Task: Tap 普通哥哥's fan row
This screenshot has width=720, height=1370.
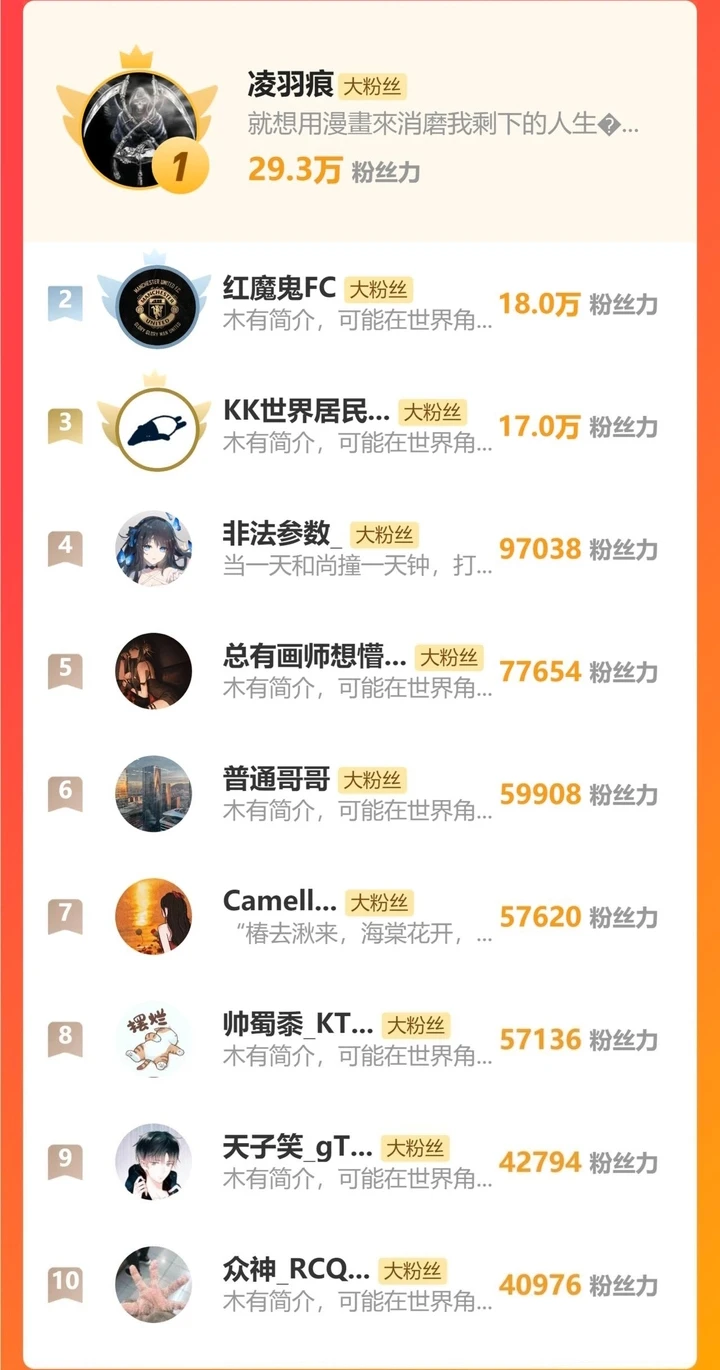Action: click(x=360, y=794)
